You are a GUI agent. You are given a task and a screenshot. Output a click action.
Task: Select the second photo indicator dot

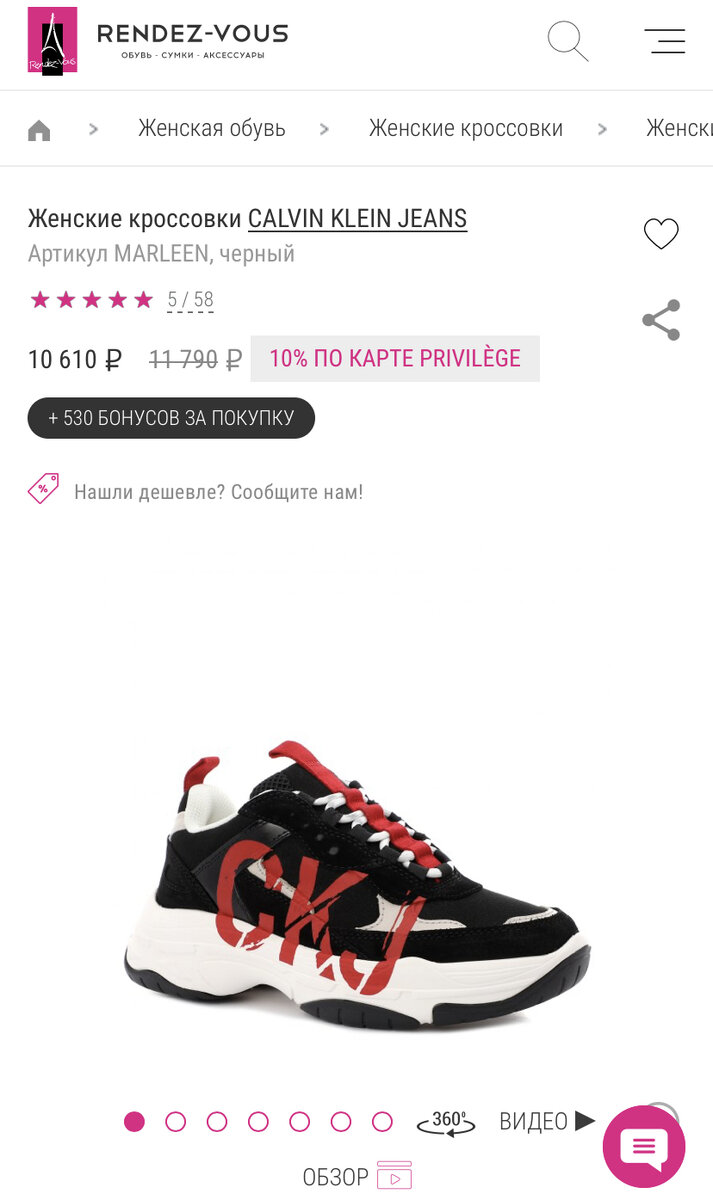pos(176,1122)
